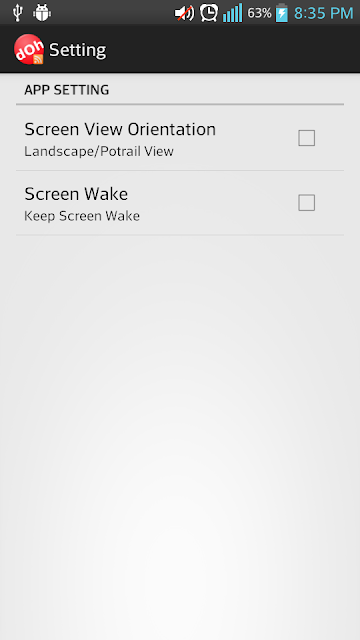Enable the Screen View Orientation checkbox
The height and width of the screenshot is (640, 360).
[307, 138]
